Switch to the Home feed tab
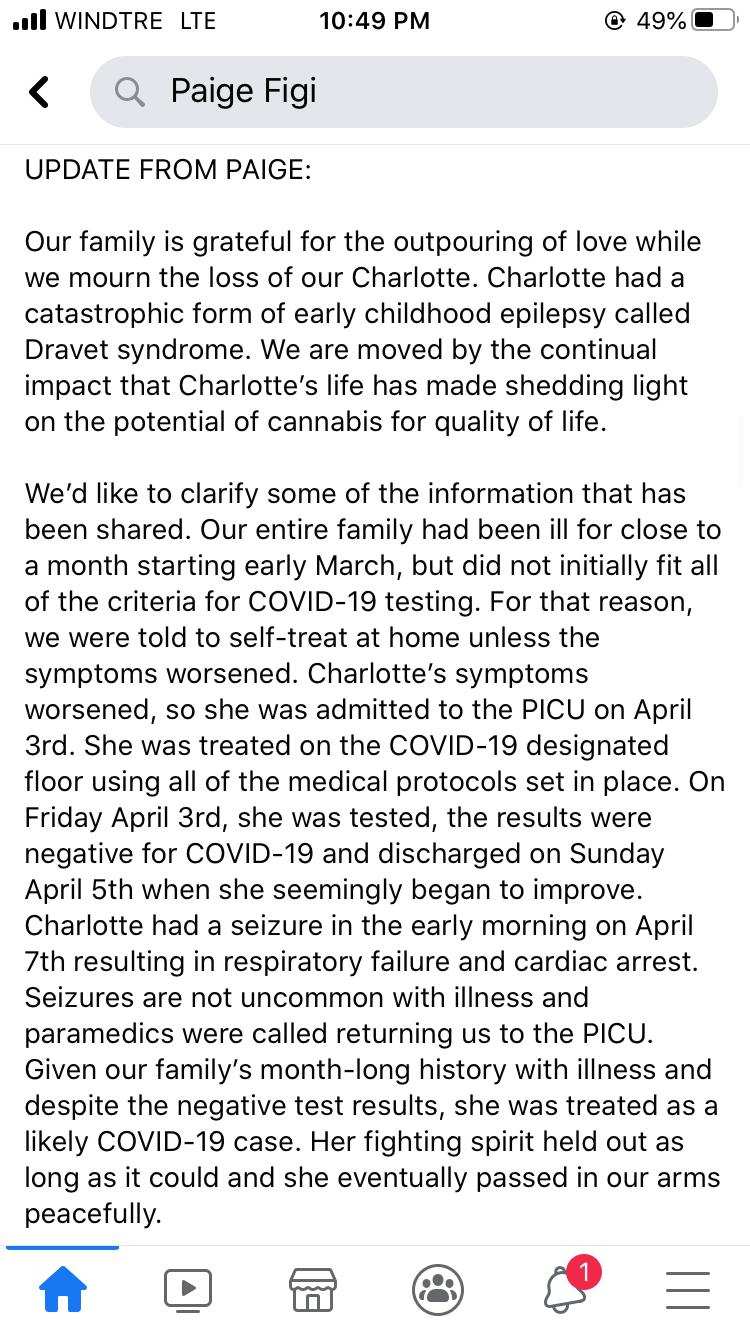Image resolution: width=750 pixels, height=1334 pixels. click(x=63, y=1289)
